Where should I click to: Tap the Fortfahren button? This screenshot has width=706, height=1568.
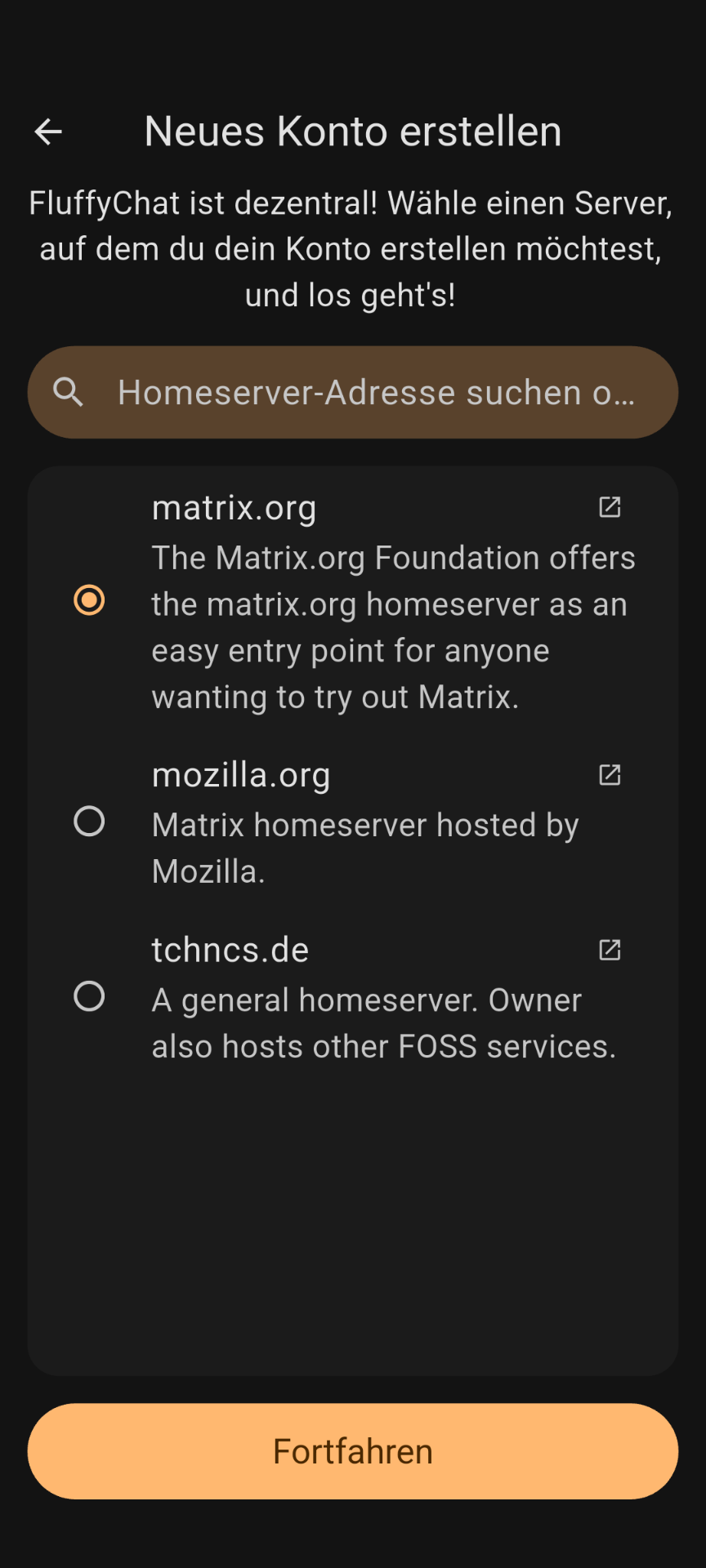353,1451
